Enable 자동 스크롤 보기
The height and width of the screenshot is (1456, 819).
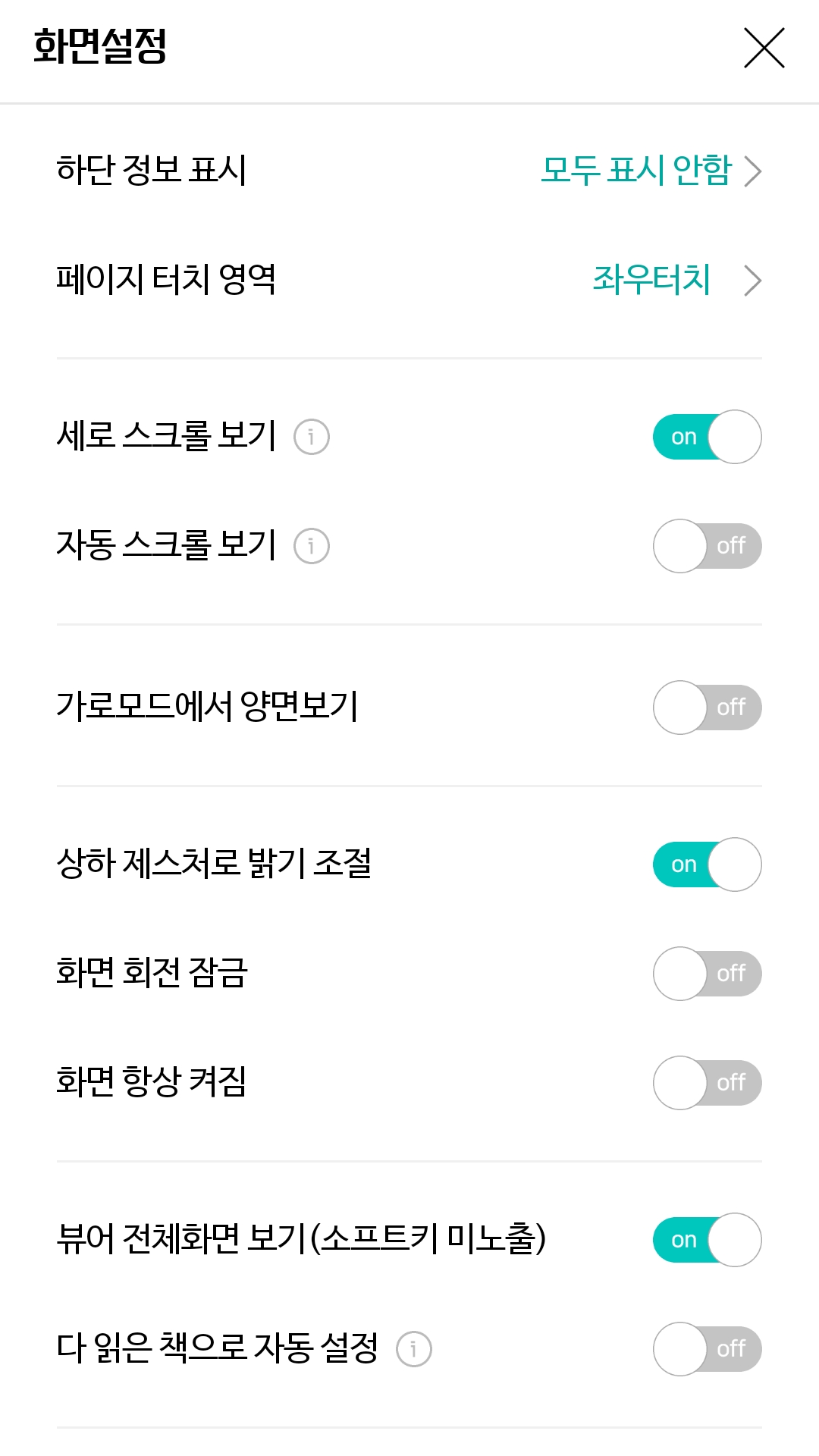click(x=707, y=546)
